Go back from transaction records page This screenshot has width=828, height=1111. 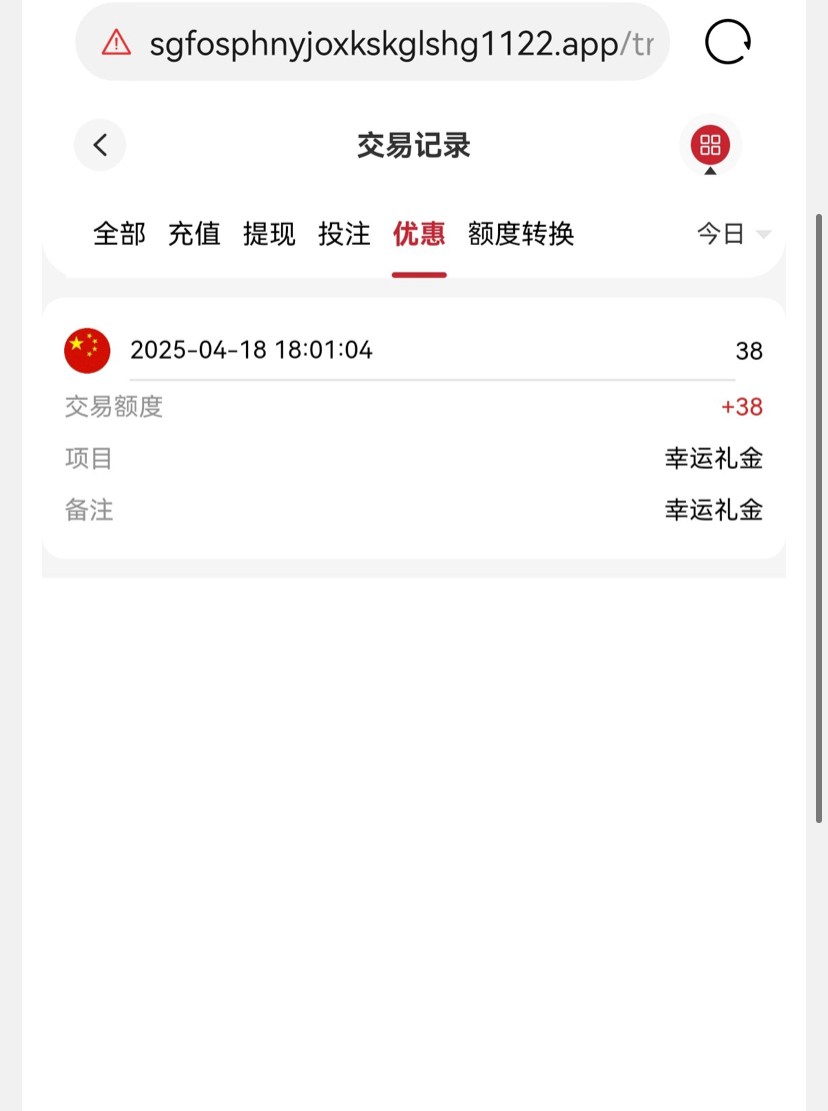point(100,145)
